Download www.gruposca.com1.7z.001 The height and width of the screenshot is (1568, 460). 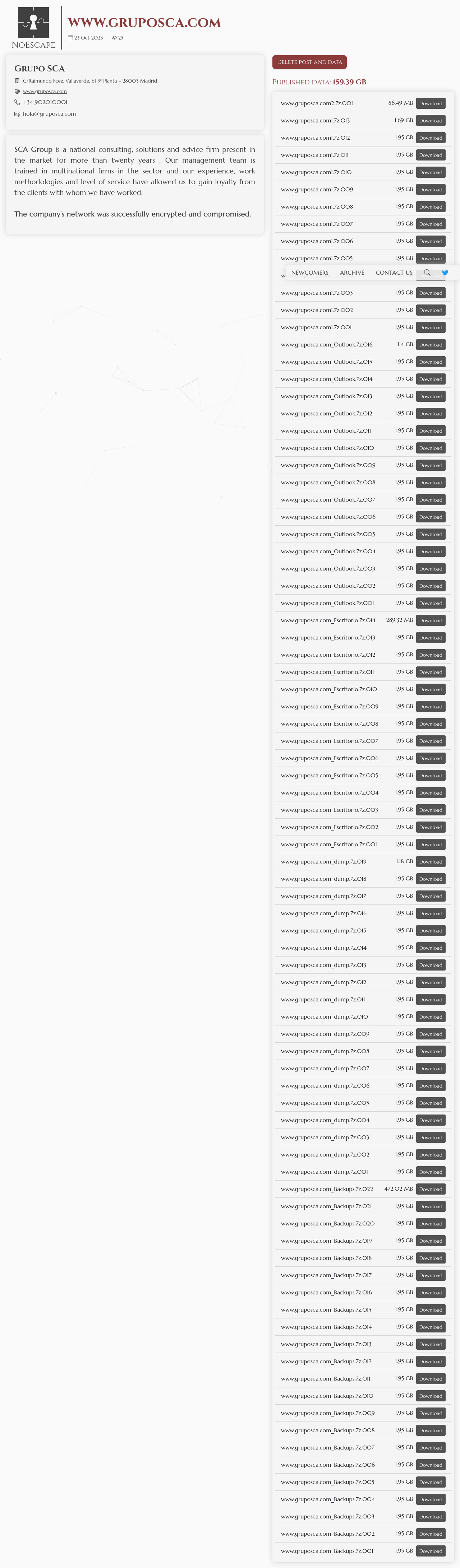(x=430, y=327)
